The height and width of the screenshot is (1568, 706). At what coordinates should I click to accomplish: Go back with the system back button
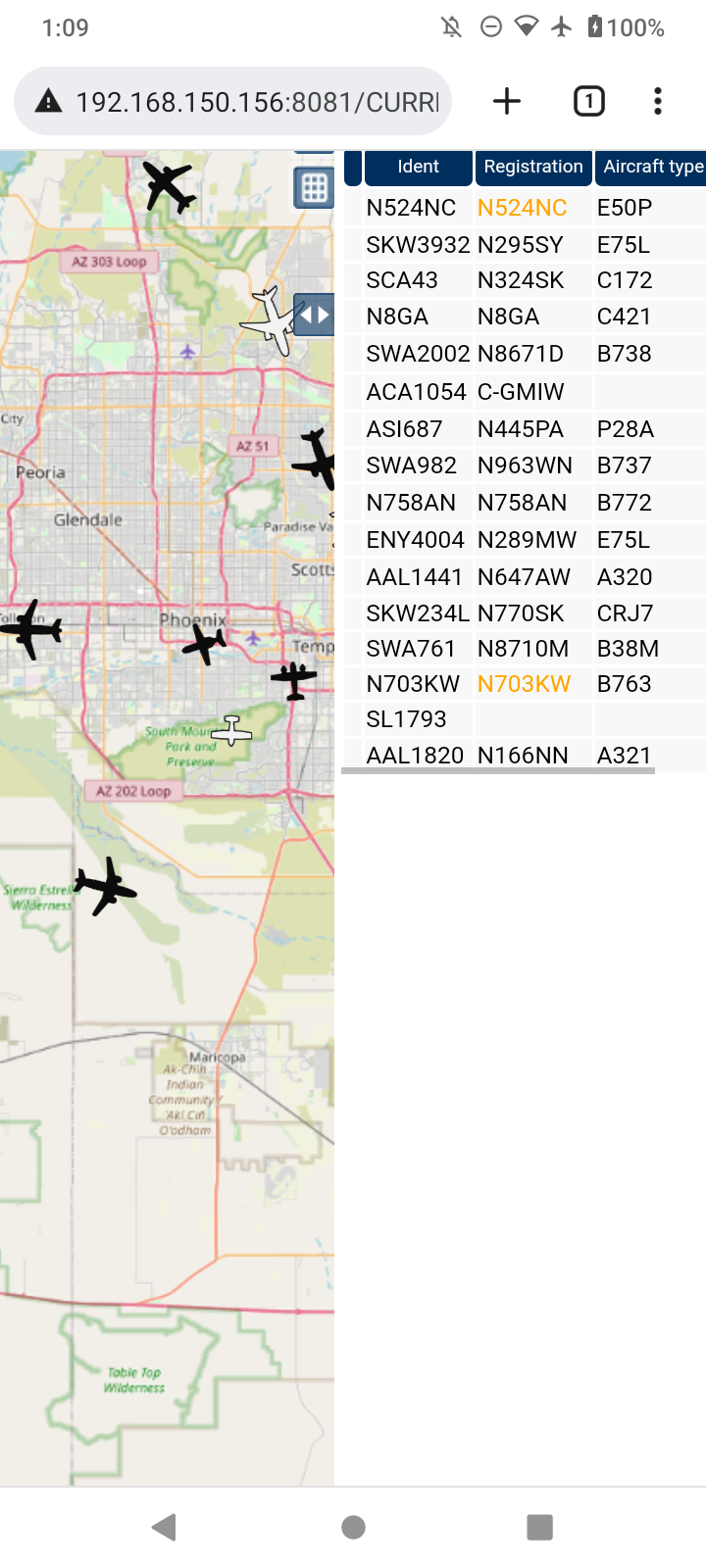point(165,1527)
